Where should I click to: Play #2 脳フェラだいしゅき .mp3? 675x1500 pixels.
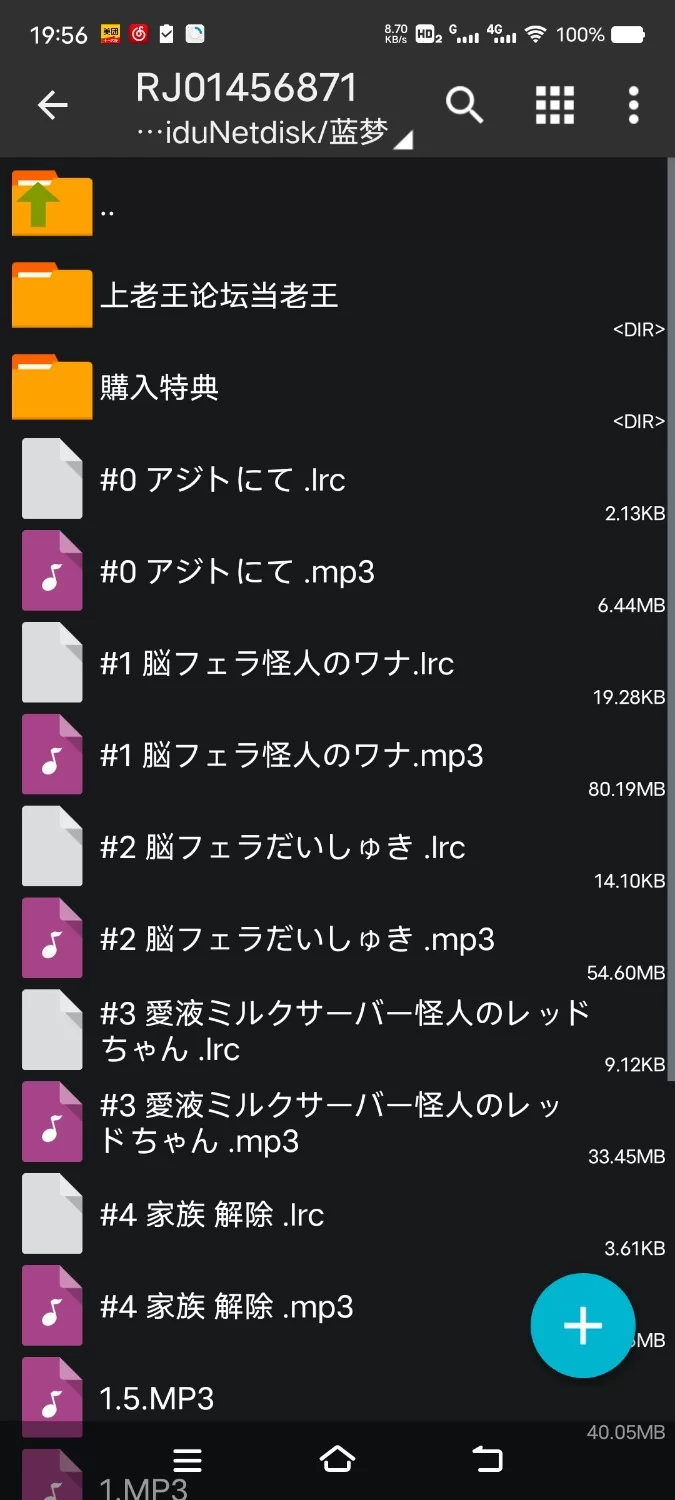[297, 940]
